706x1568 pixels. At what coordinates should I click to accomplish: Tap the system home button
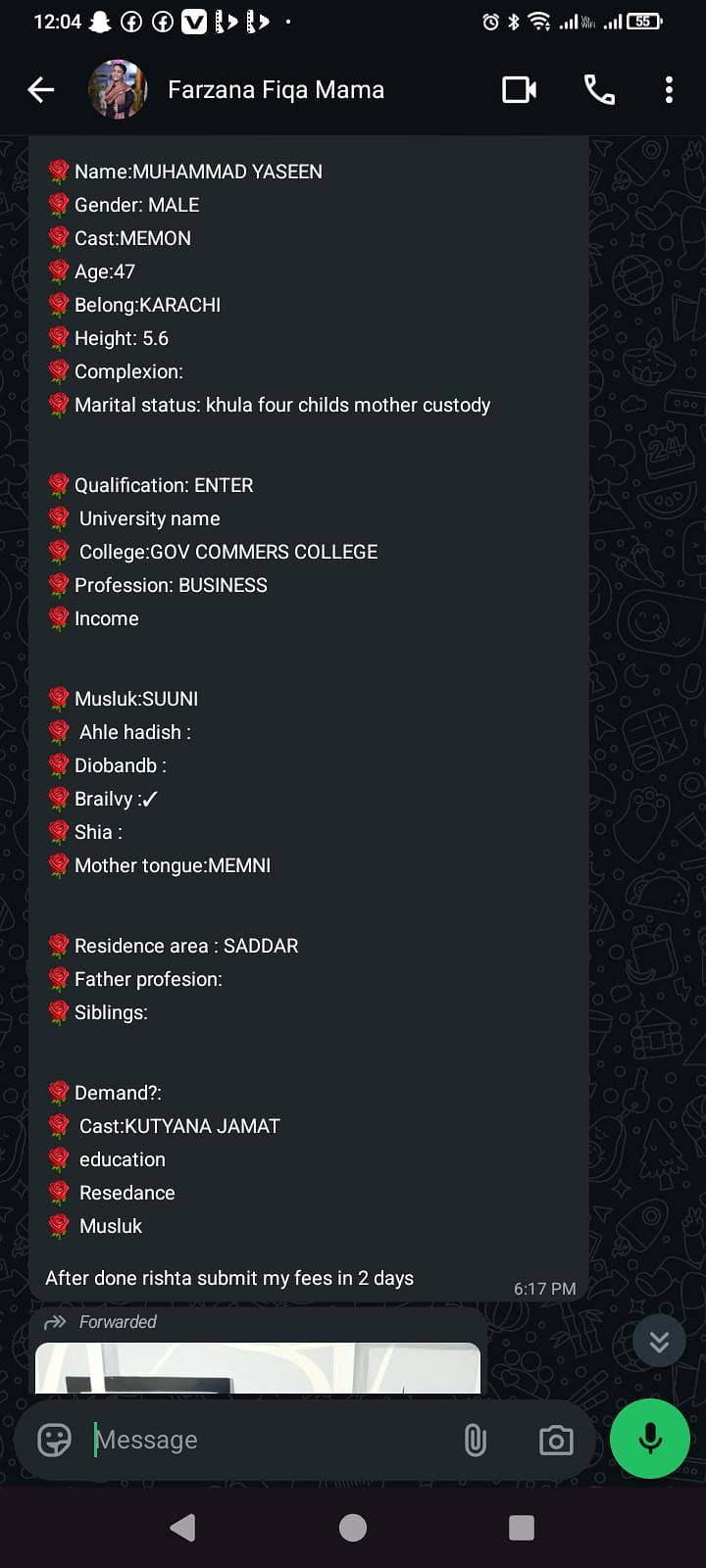pyautogui.click(x=353, y=1528)
